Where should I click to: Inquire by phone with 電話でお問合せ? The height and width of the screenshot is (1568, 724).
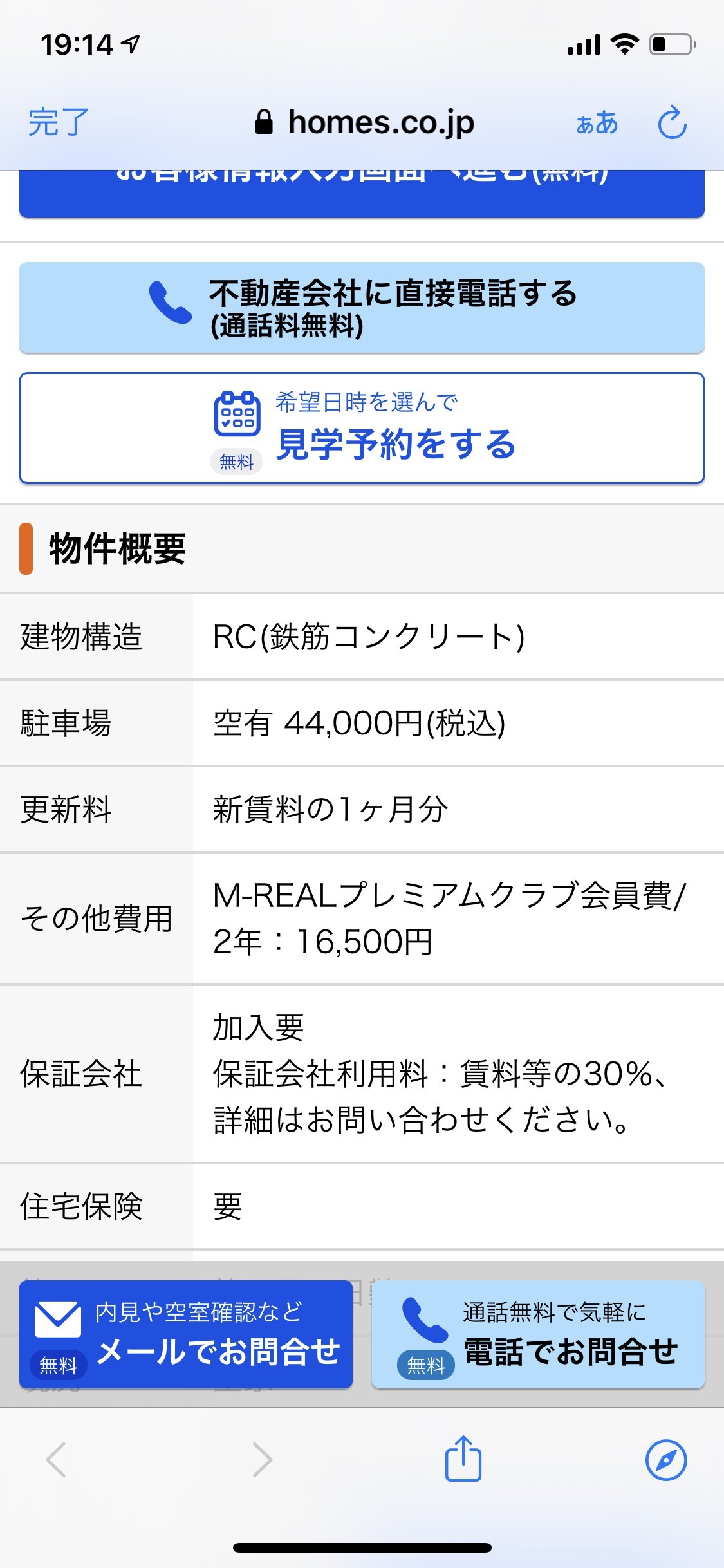(x=538, y=1334)
